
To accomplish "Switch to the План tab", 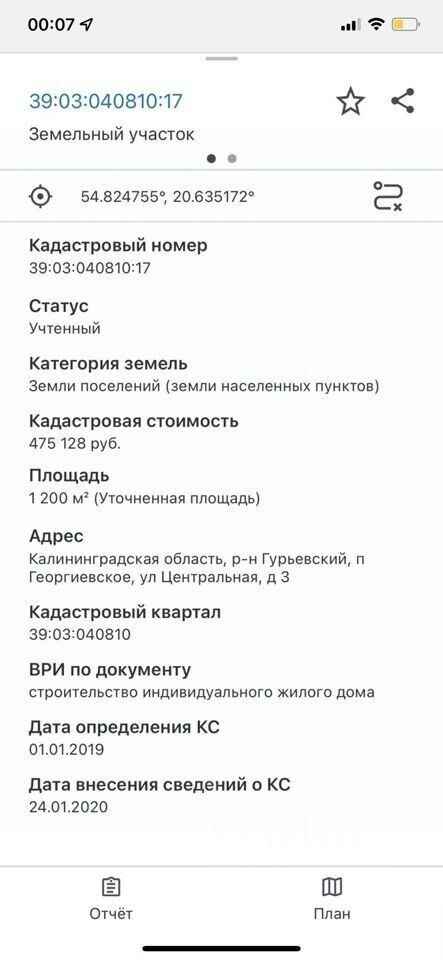I will tap(332, 898).
